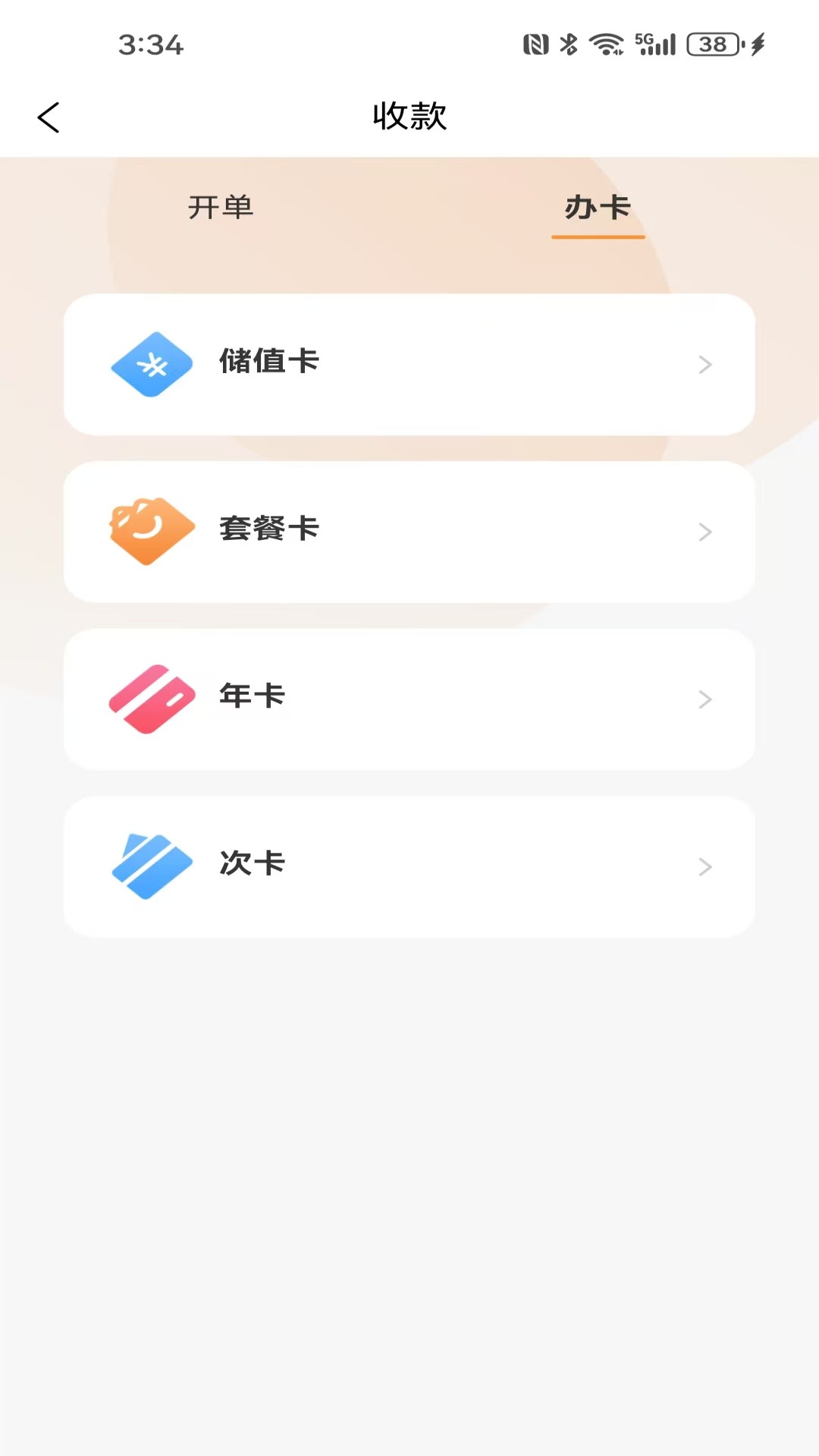819x1456 pixels.
Task: Select the stored-value card icon with asterisk
Action: (151, 364)
